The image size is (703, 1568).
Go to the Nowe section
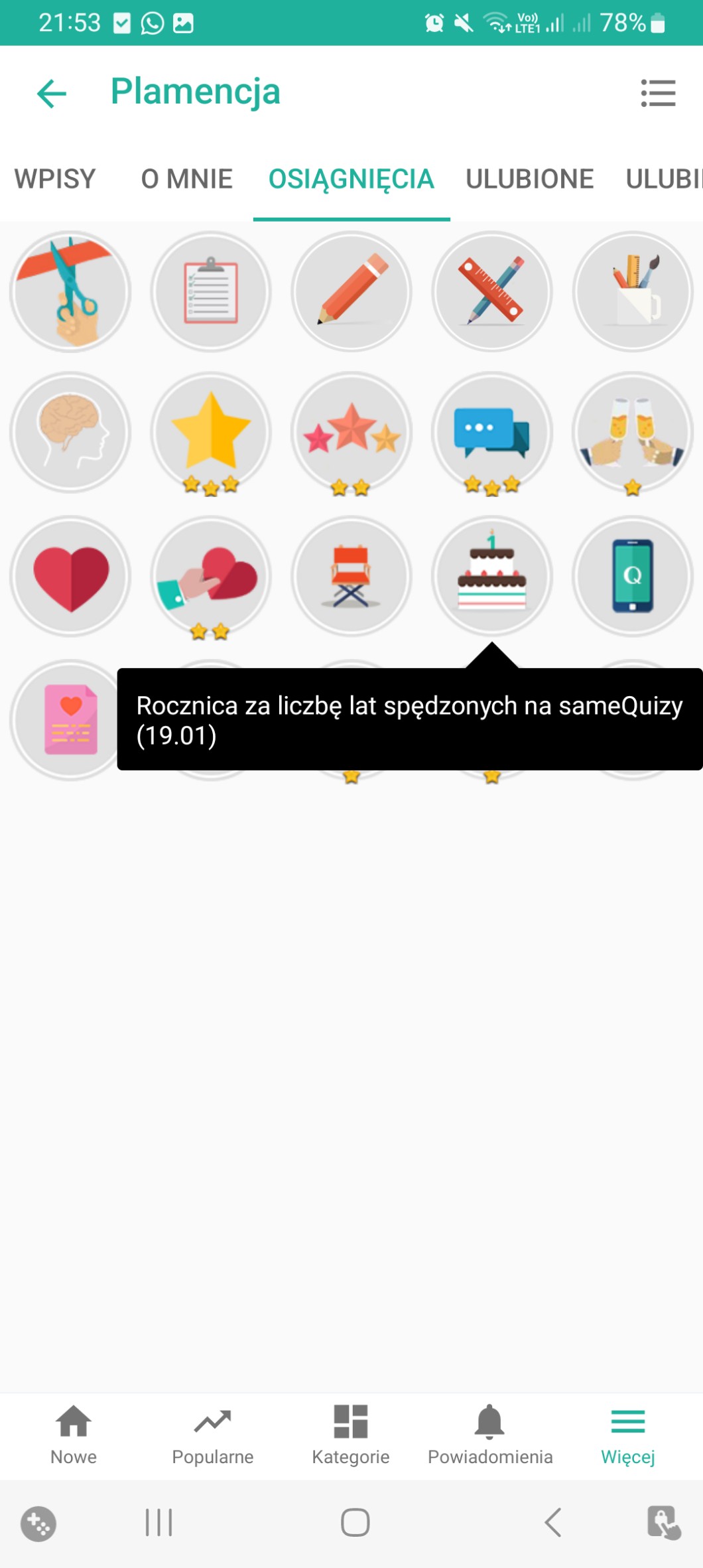(x=74, y=1435)
